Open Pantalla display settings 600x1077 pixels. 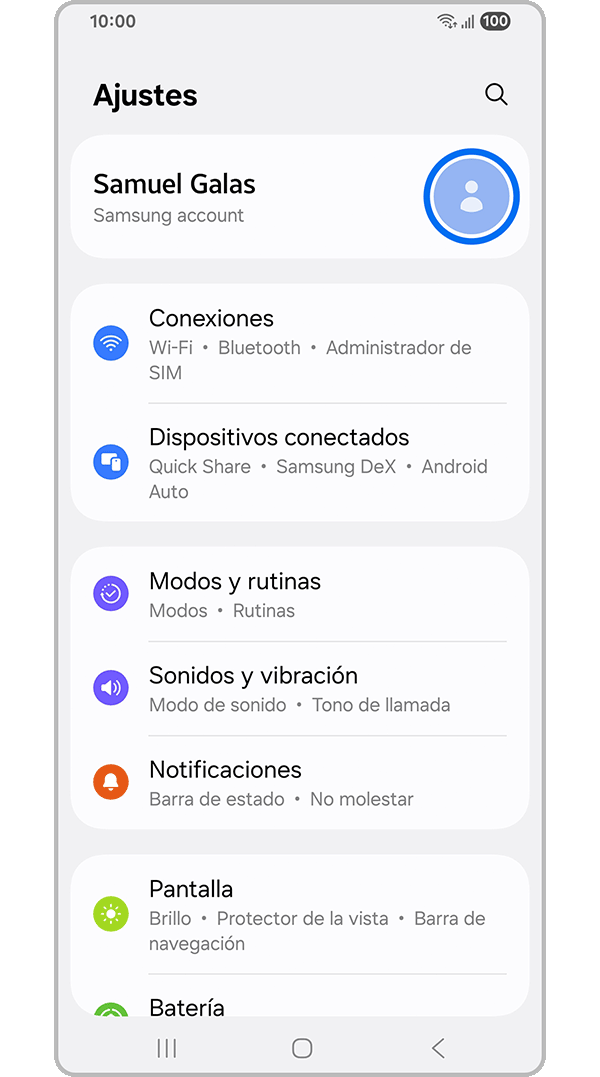pyautogui.click(x=300, y=914)
